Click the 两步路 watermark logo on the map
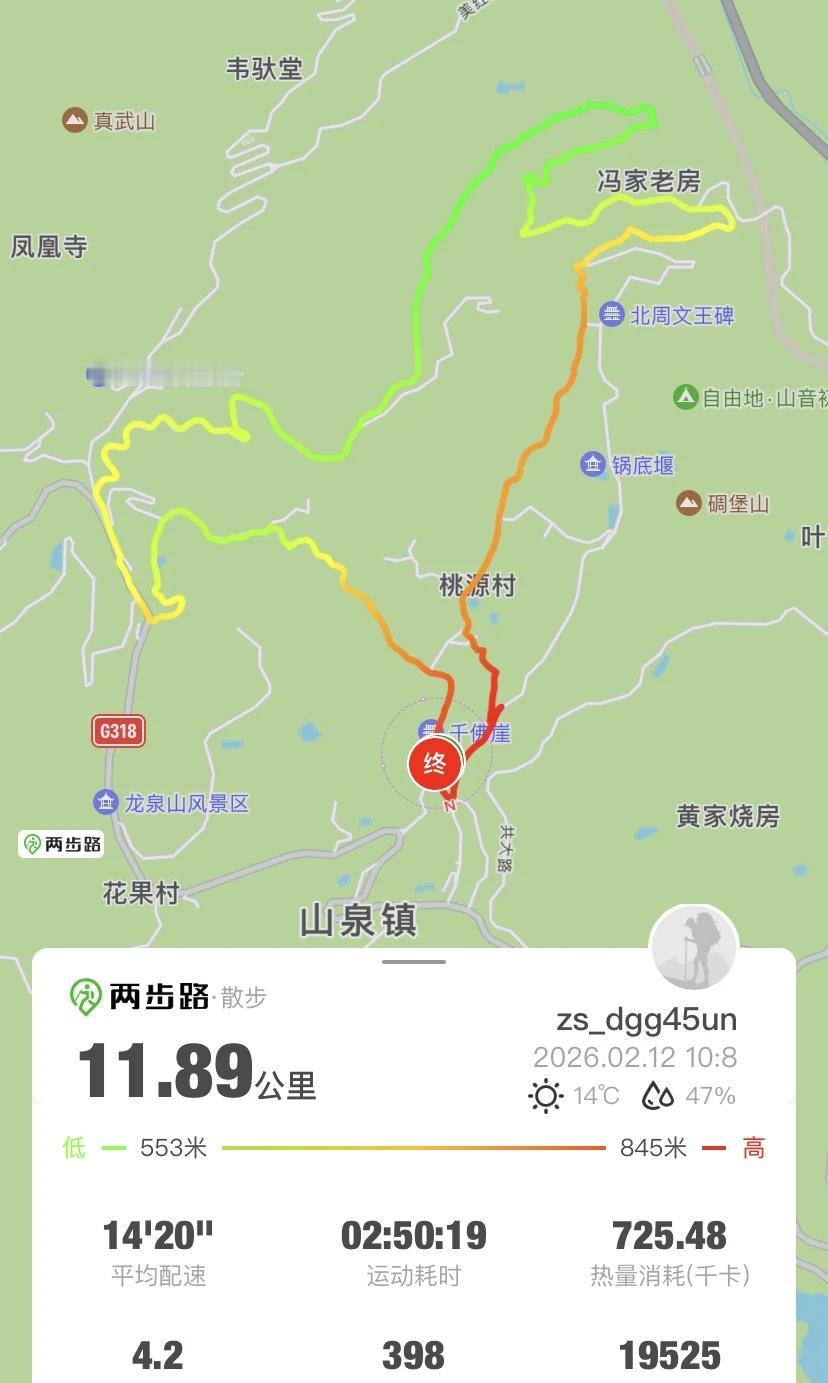 coord(62,844)
